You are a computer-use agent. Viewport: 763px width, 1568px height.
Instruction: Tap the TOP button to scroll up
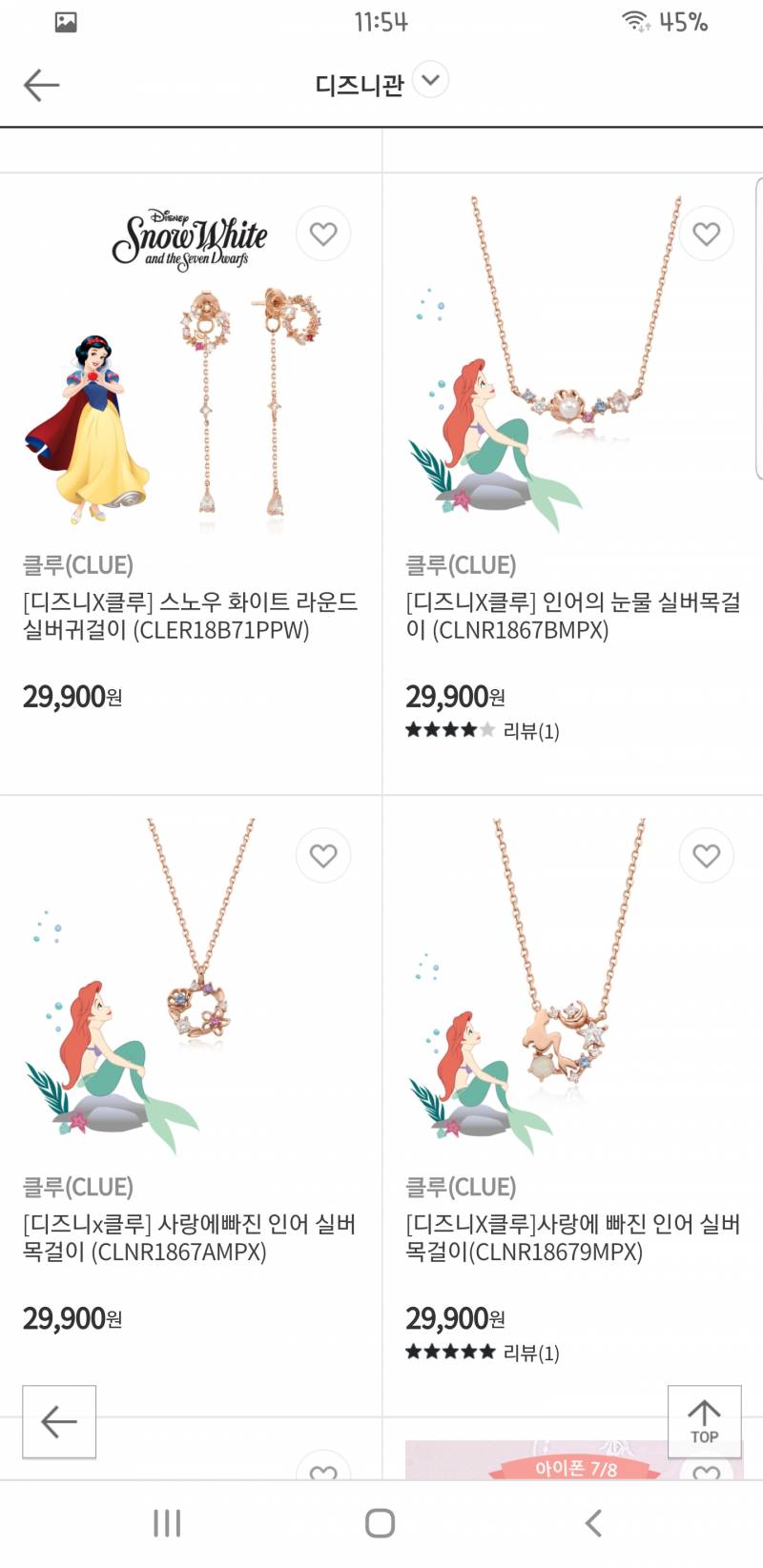coord(704,1422)
